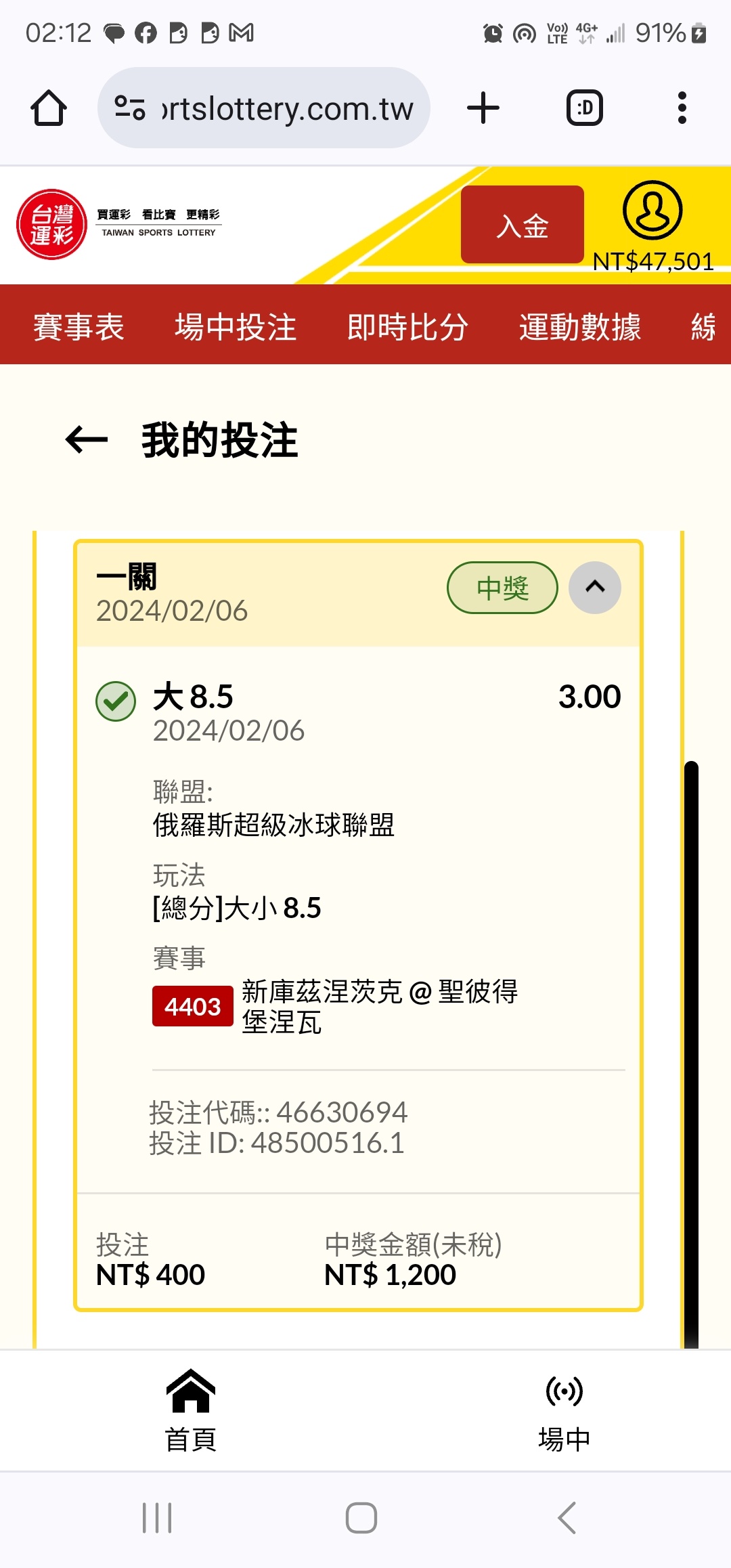Switch to the 場中投注 tab
The width and height of the screenshot is (731, 1568).
(236, 327)
